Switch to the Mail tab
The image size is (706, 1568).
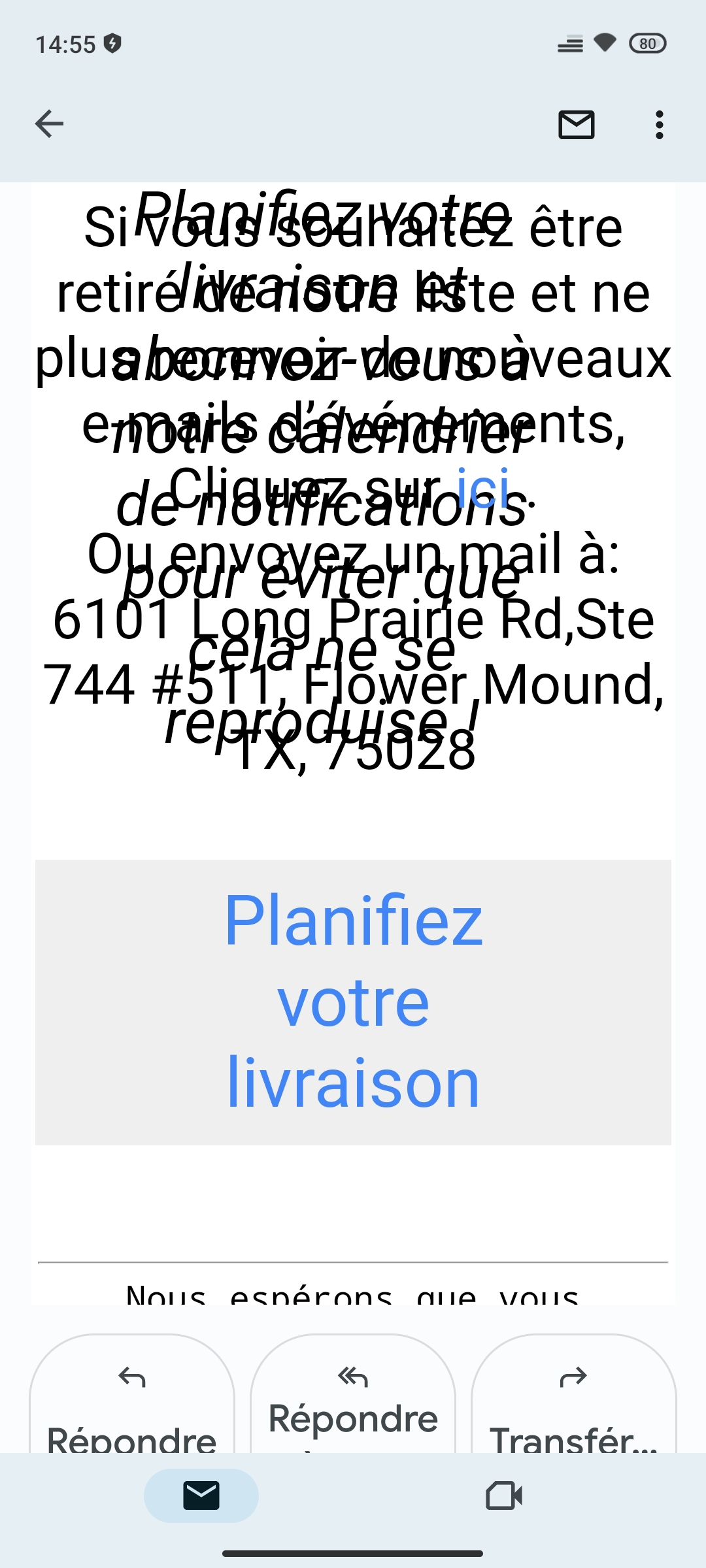pyautogui.click(x=201, y=1495)
